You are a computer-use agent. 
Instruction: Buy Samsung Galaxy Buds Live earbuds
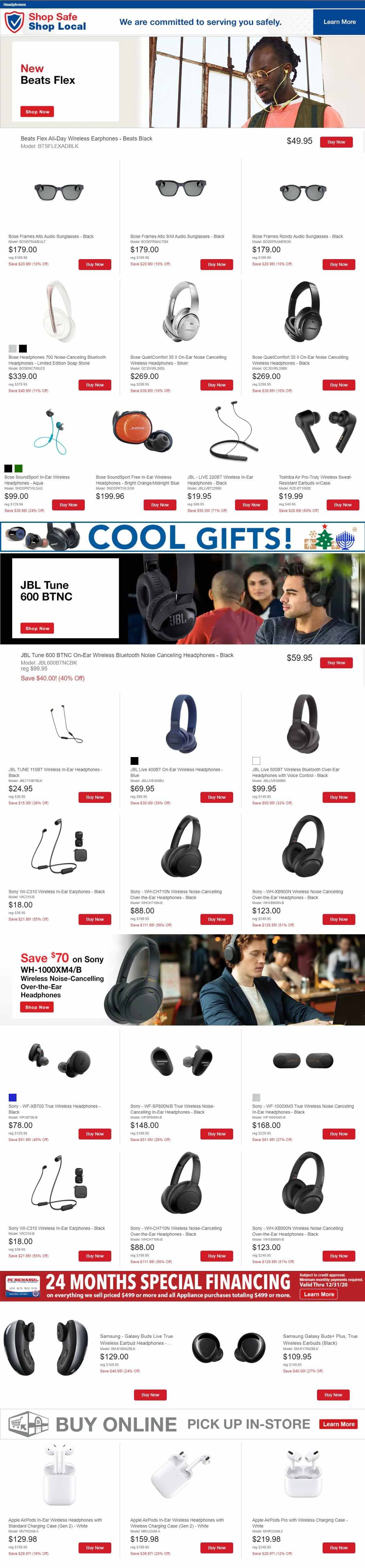pyautogui.click(x=150, y=1395)
